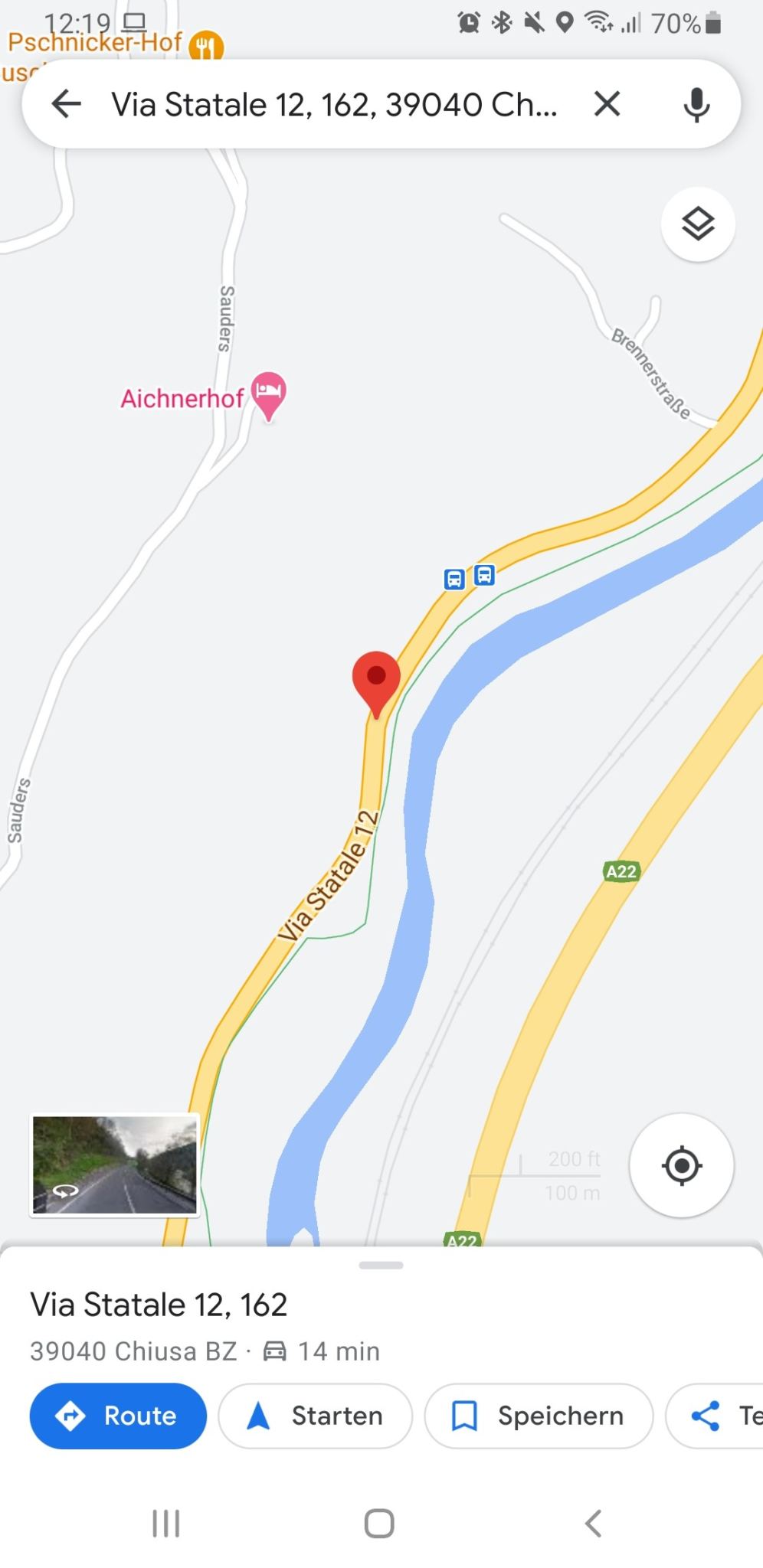The image size is (763, 1568).
Task: Center the map on my location
Action: (681, 1166)
